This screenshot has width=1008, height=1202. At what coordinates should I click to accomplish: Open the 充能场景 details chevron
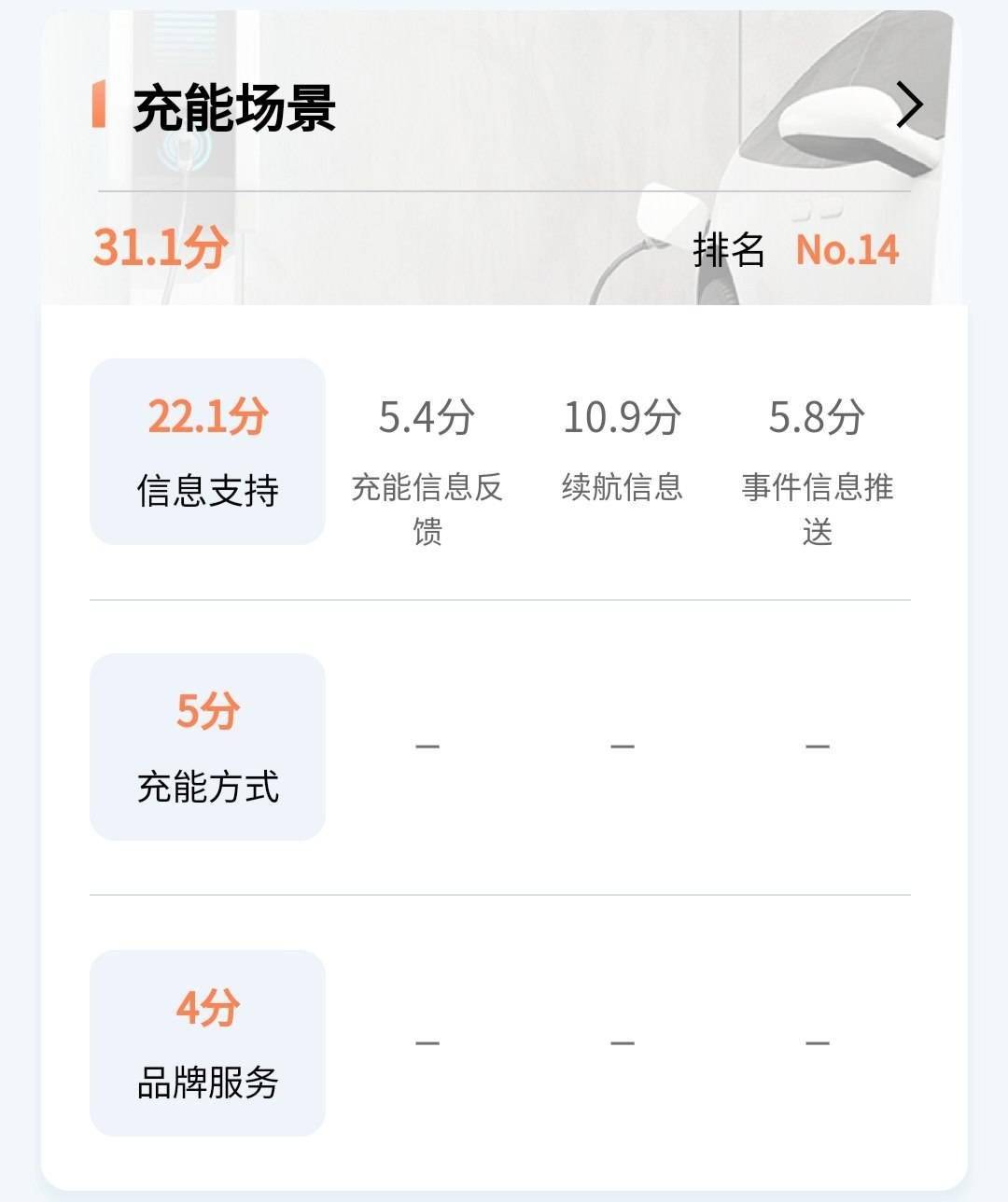click(x=909, y=105)
